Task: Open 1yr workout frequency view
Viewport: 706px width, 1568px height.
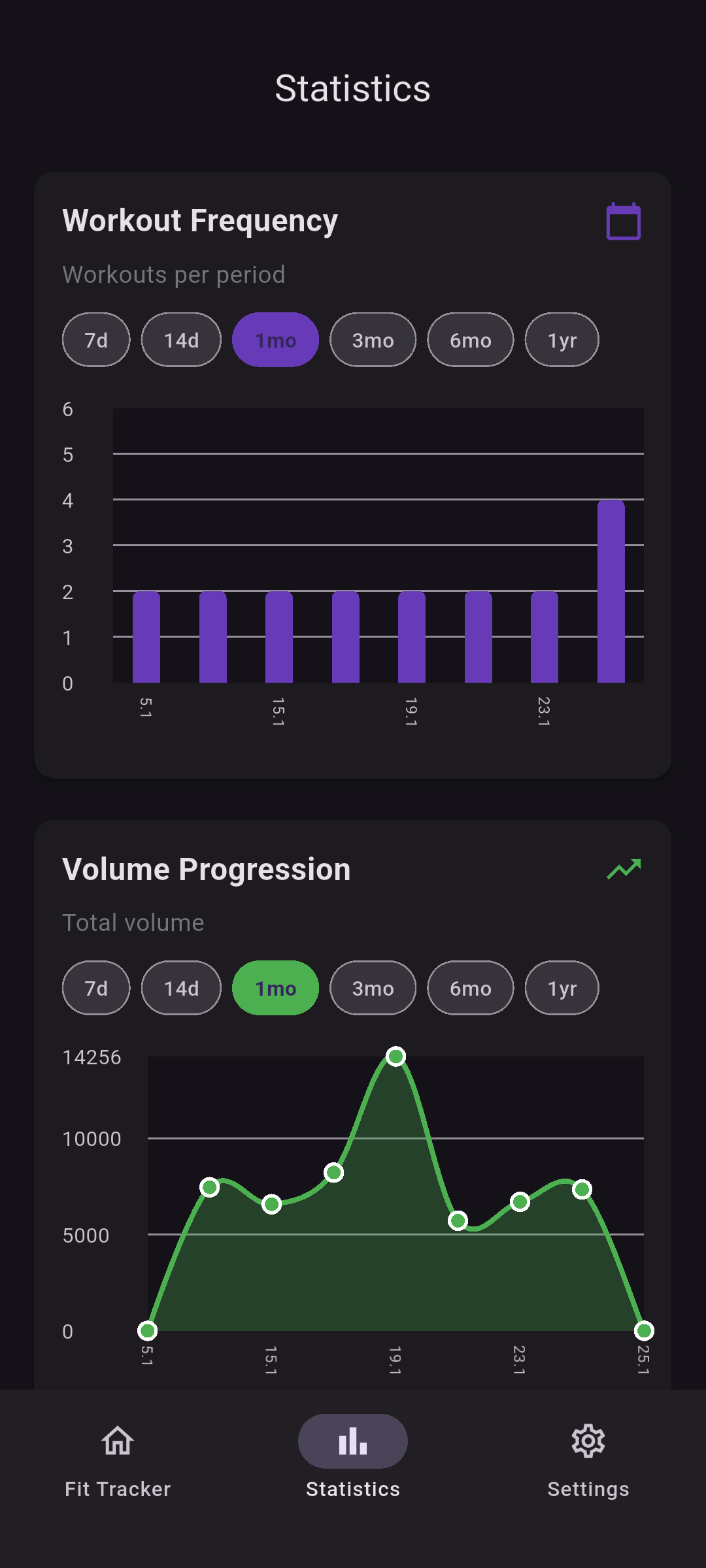Action: pyautogui.click(x=561, y=340)
